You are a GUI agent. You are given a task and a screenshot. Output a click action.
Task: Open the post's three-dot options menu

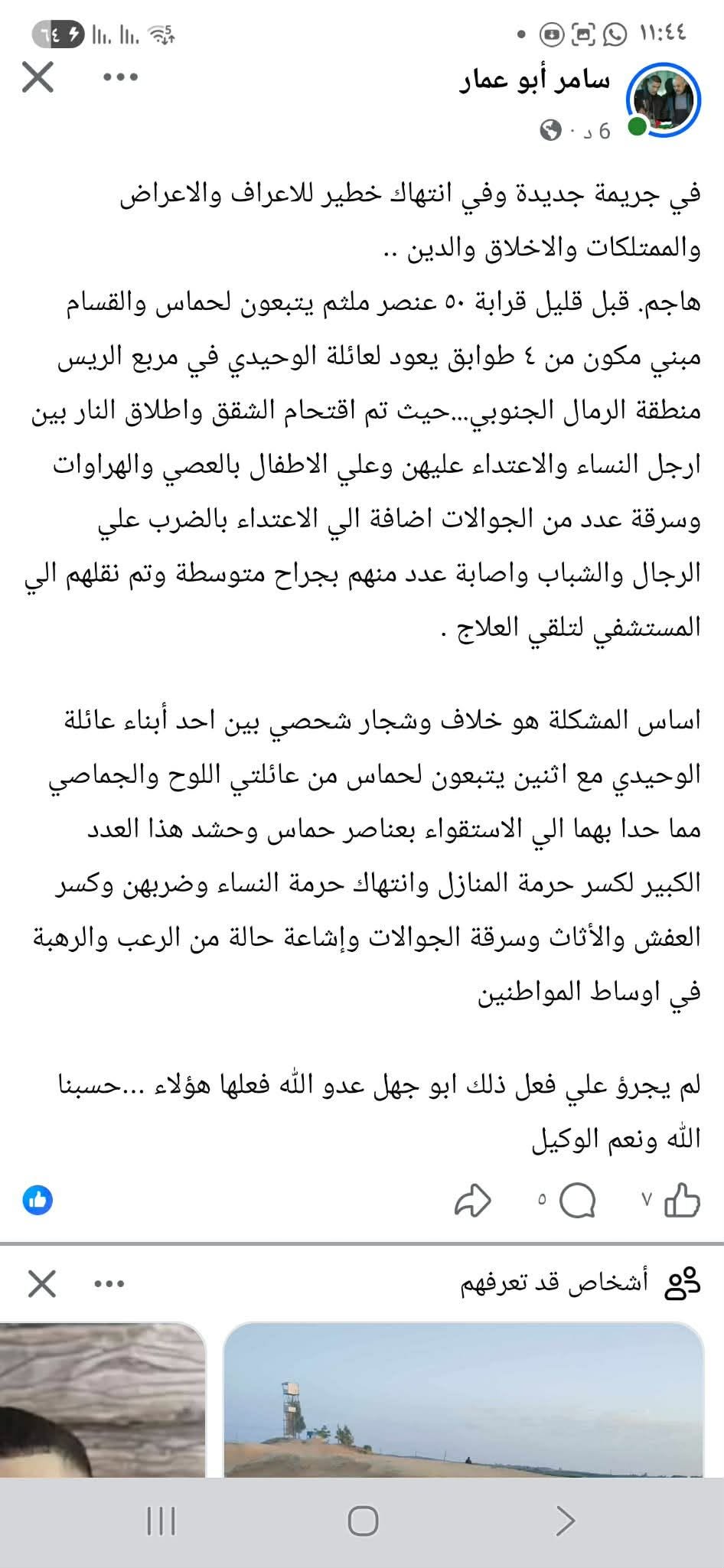click(x=120, y=77)
